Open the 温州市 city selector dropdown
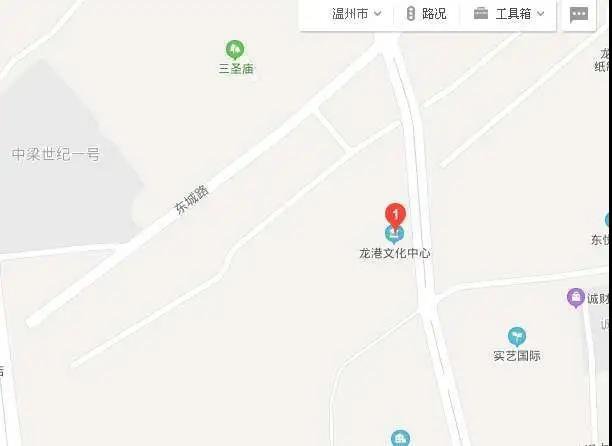612x446 pixels. pyautogui.click(x=356, y=14)
